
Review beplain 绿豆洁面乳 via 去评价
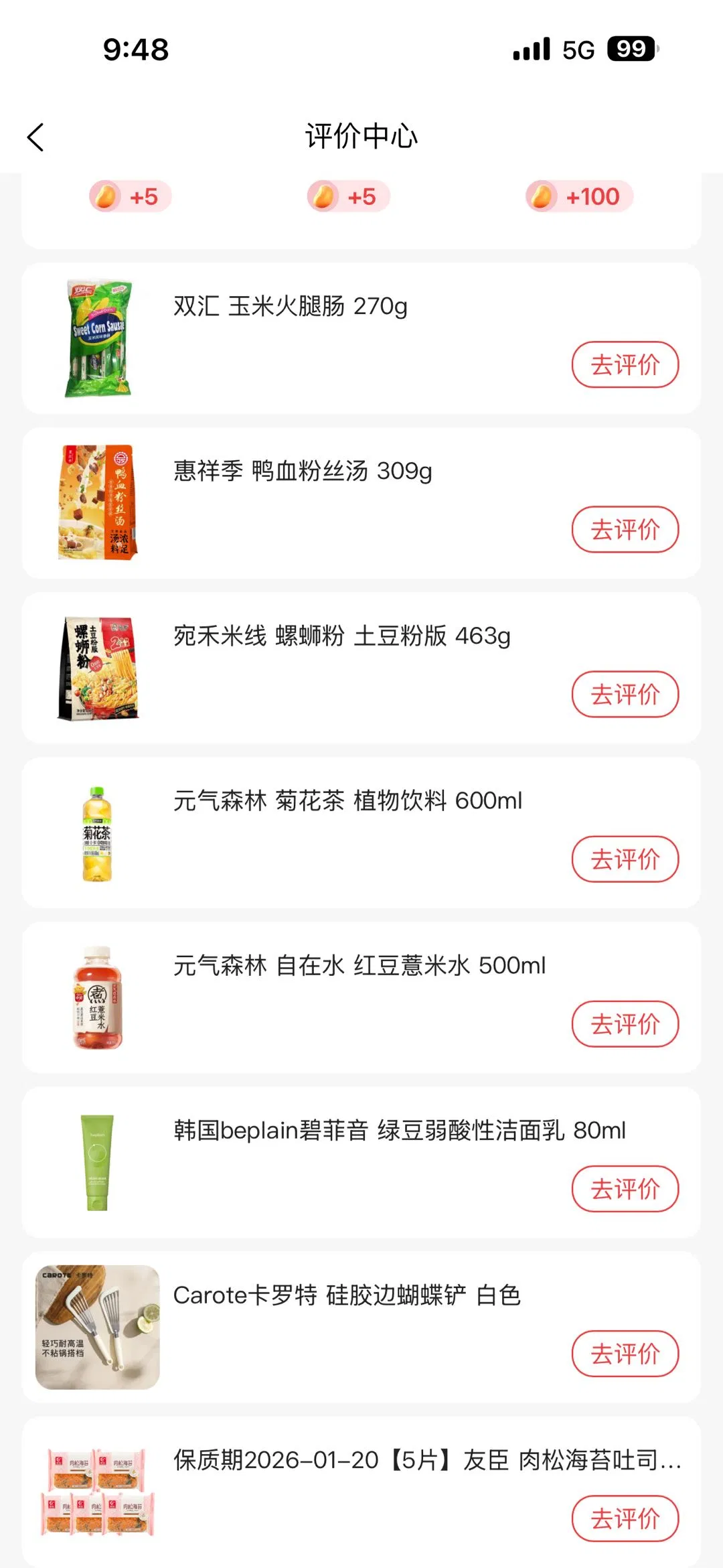click(x=625, y=1189)
